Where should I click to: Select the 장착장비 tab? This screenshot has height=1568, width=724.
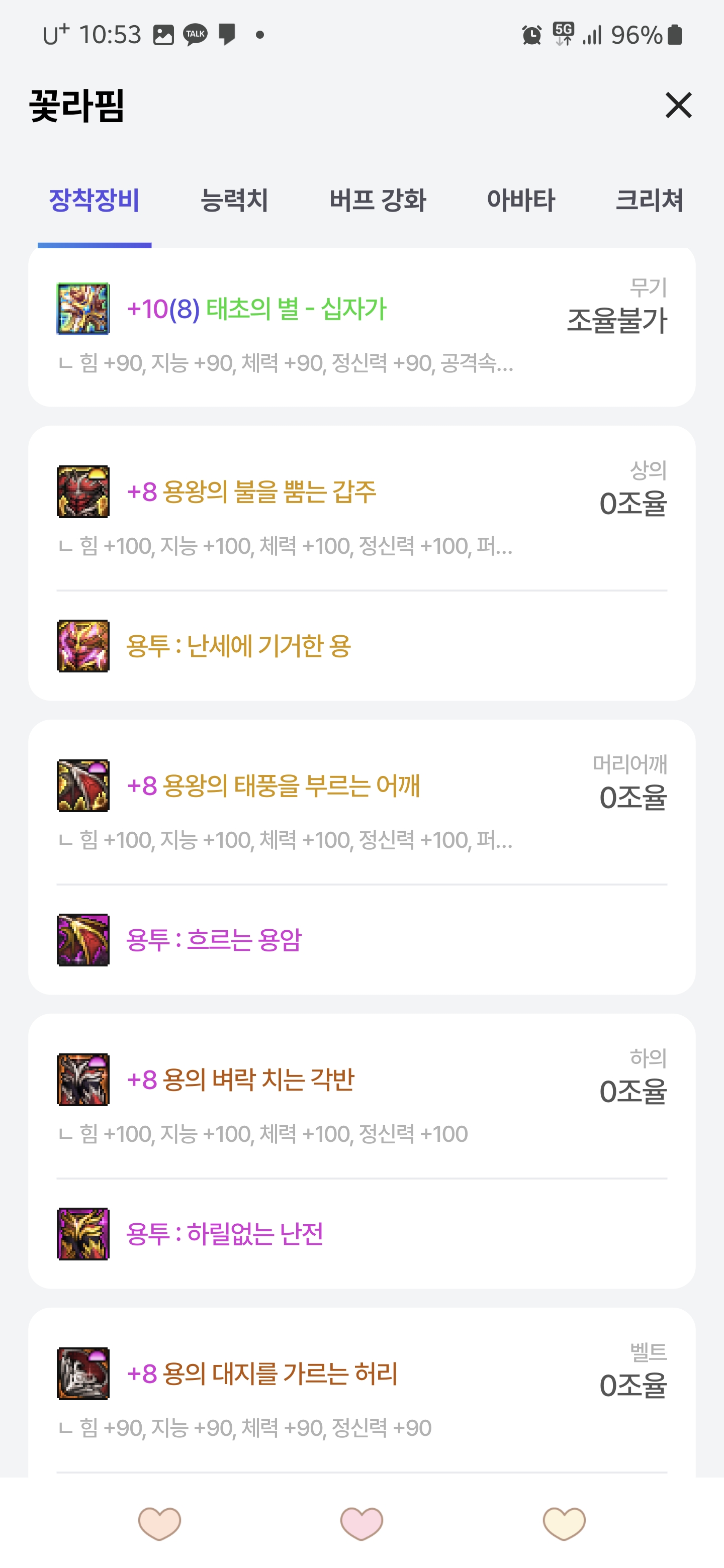tap(95, 200)
